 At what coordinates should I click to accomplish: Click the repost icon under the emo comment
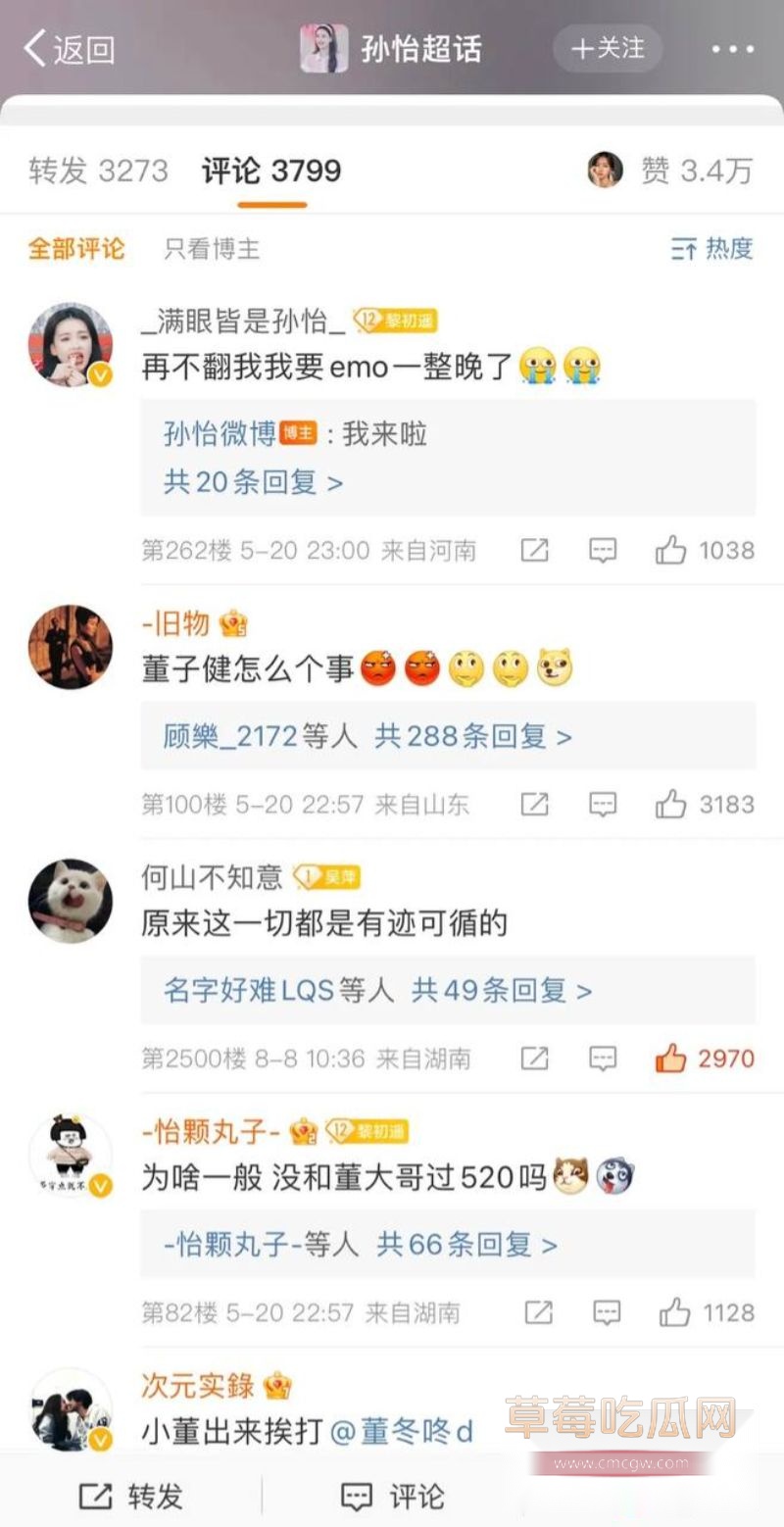[x=533, y=551]
